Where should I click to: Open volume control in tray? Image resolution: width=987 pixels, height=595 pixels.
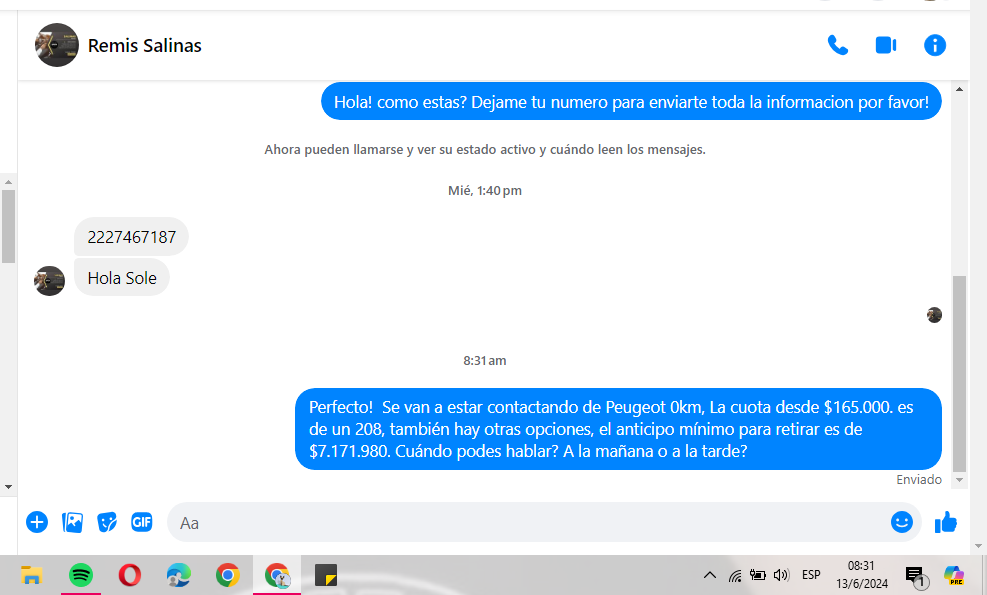coord(781,575)
